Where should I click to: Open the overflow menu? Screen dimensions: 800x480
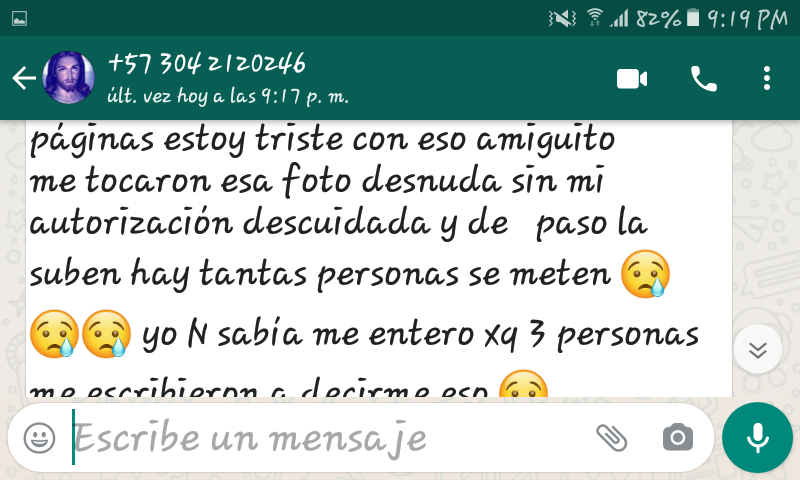coord(767,79)
